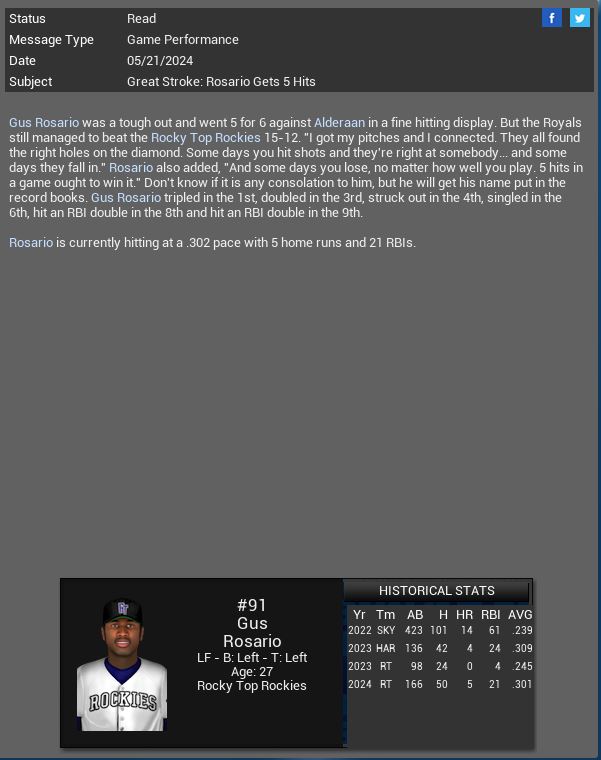The width and height of the screenshot is (601, 760).
Task: Open Gus Rosario's player profile link
Action: coord(43,122)
